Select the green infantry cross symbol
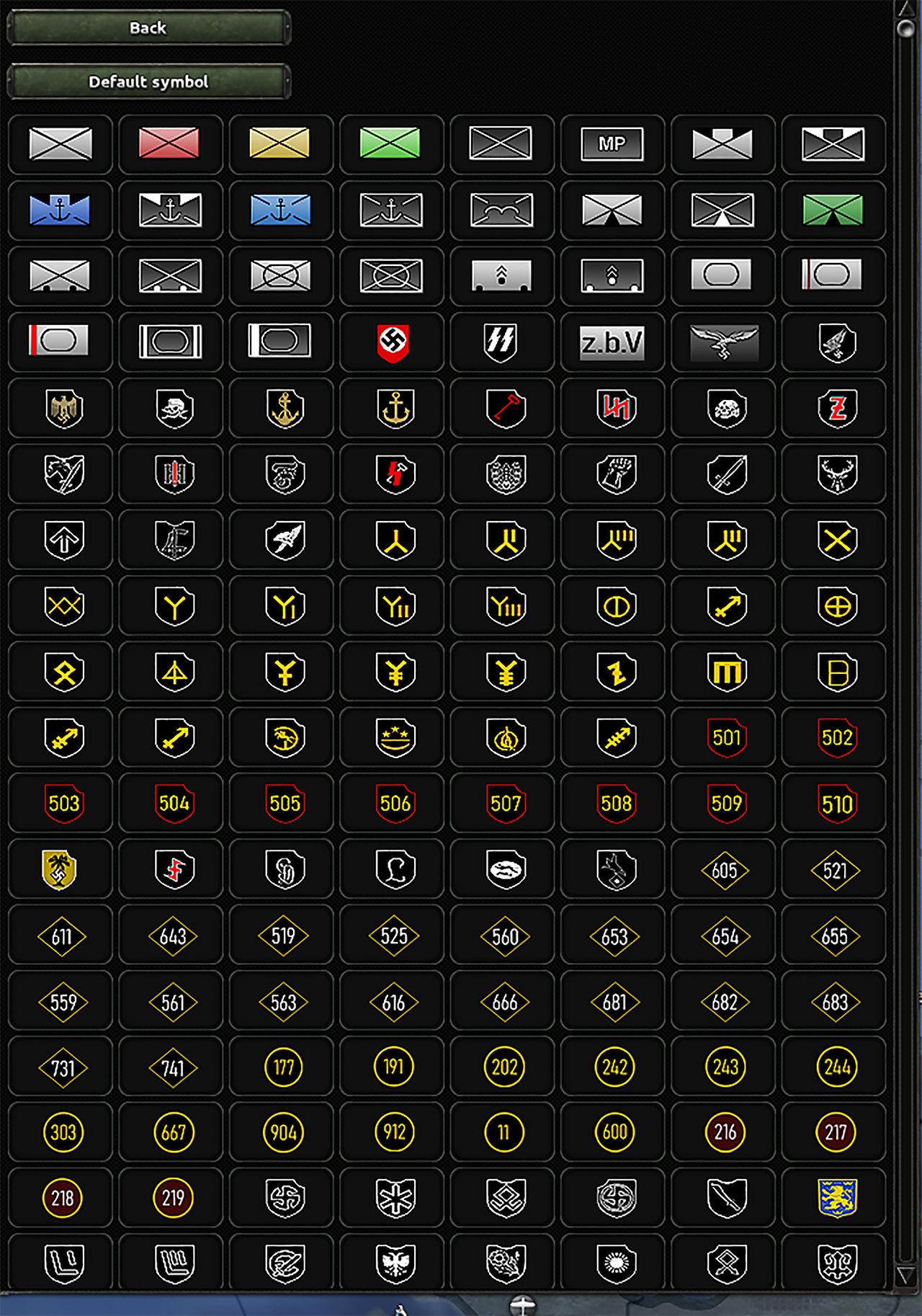Image resolution: width=922 pixels, height=1316 pixels. click(391, 144)
